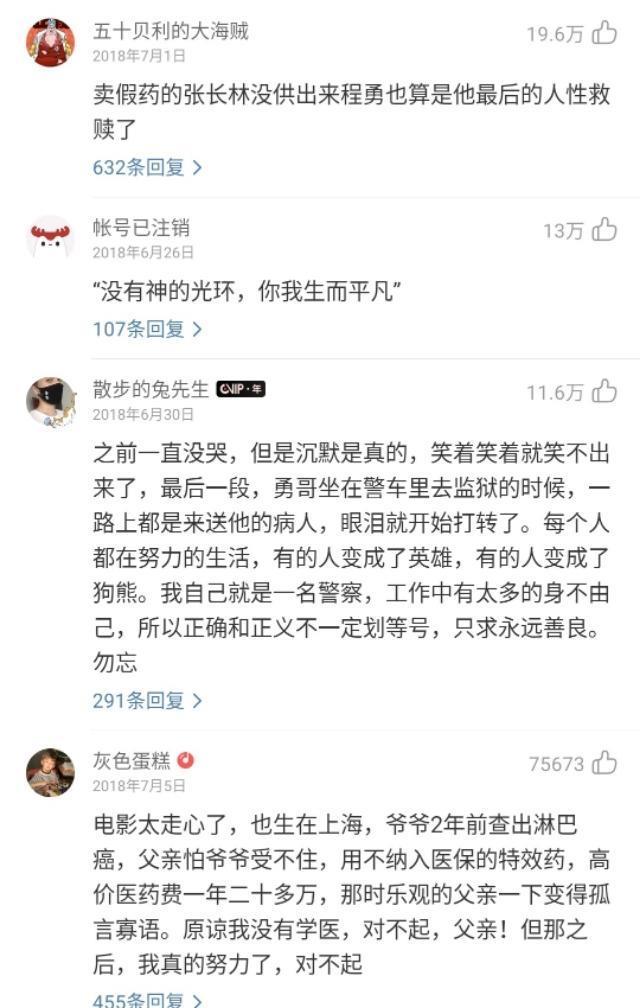640x1008 pixels.
Task: Open 散步的兔先生's profile avatar
Action: click(x=50, y=401)
